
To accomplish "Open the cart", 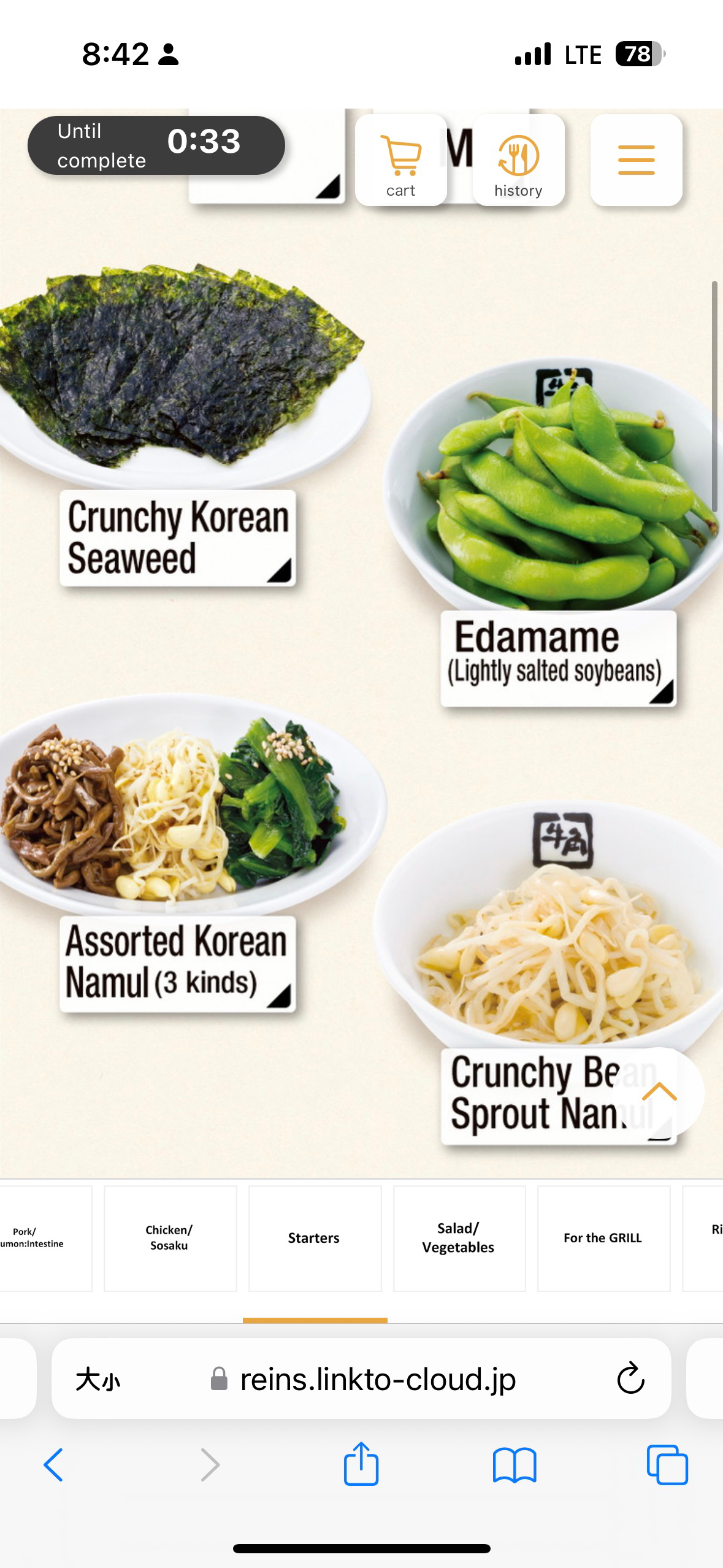I will (401, 160).
